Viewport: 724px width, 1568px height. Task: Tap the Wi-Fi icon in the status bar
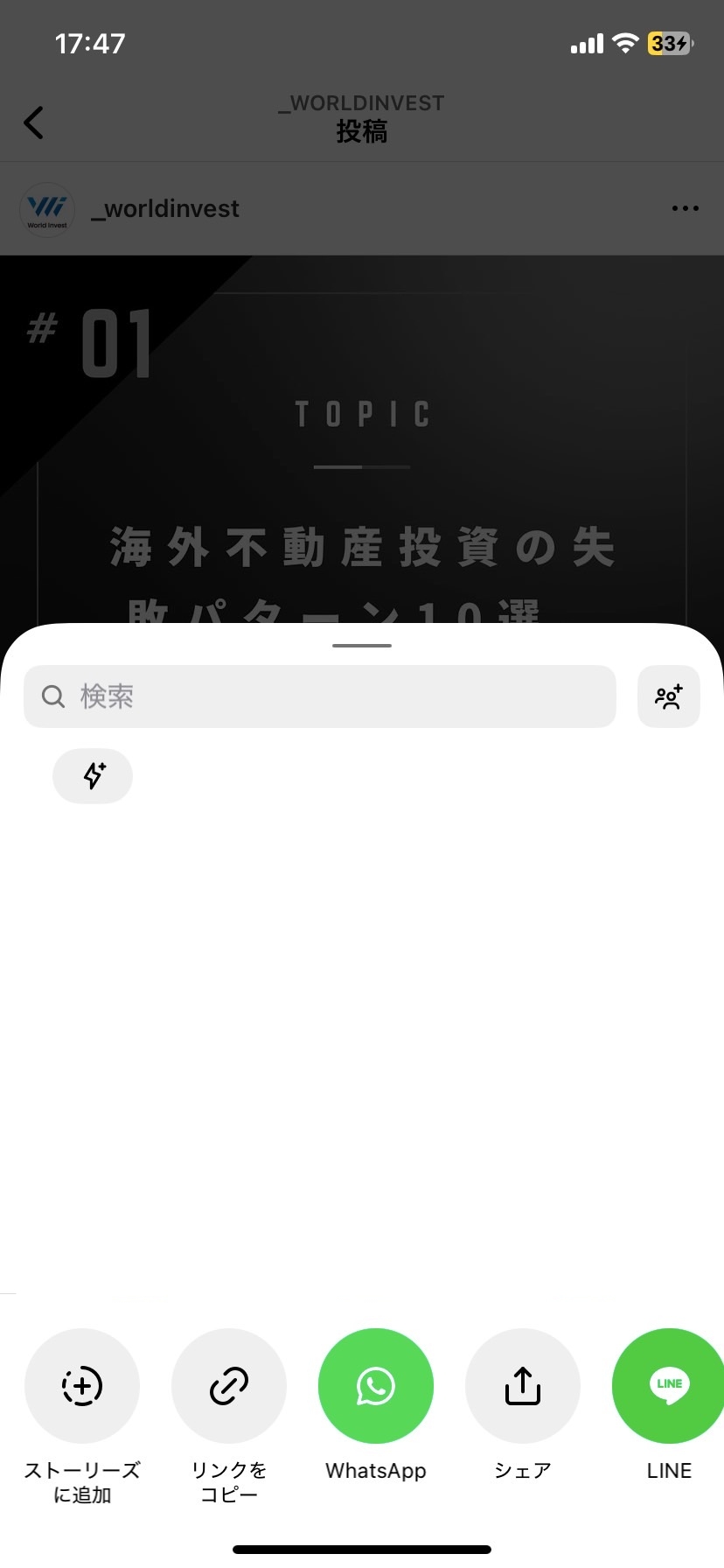click(x=624, y=43)
